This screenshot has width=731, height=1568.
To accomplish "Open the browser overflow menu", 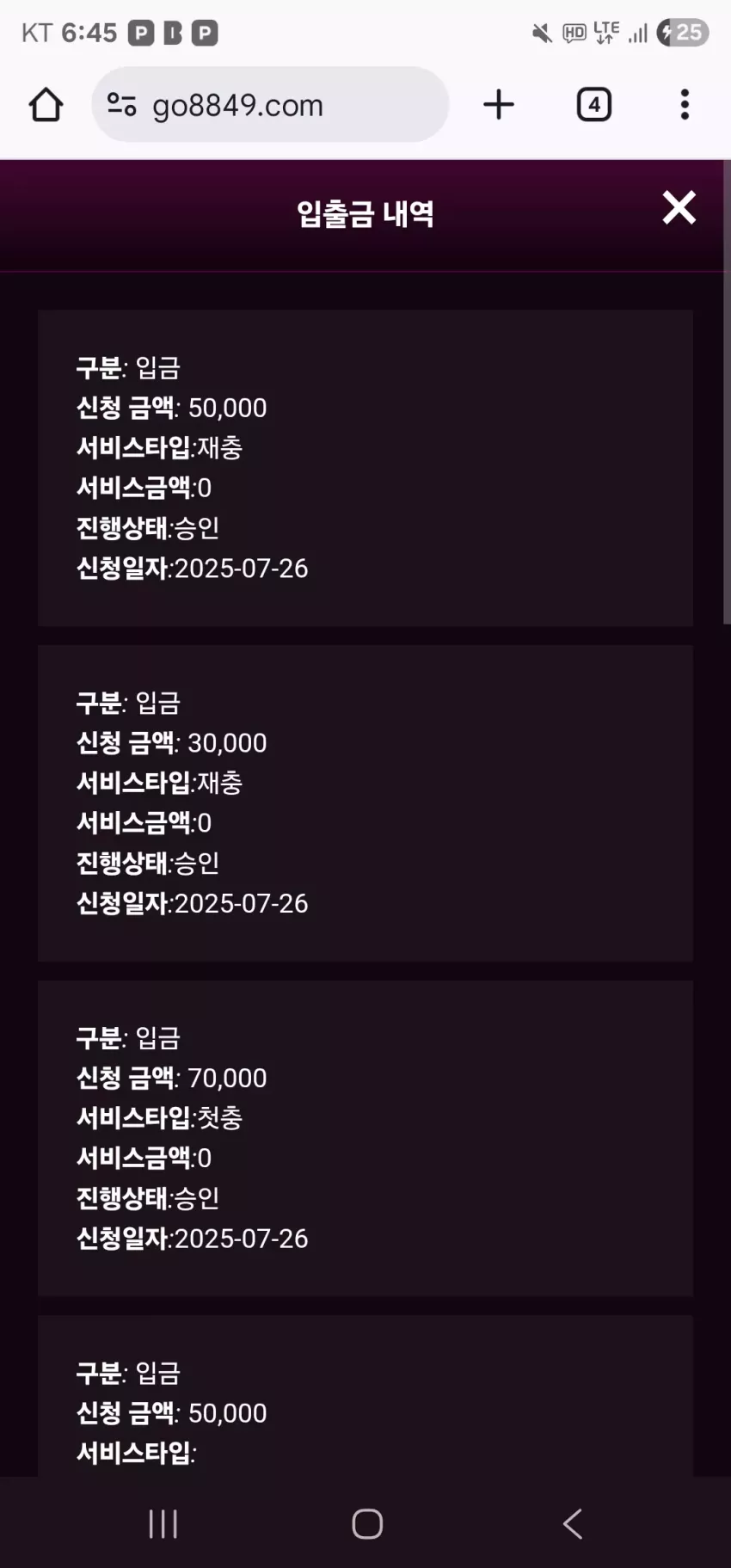I will coord(685,105).
